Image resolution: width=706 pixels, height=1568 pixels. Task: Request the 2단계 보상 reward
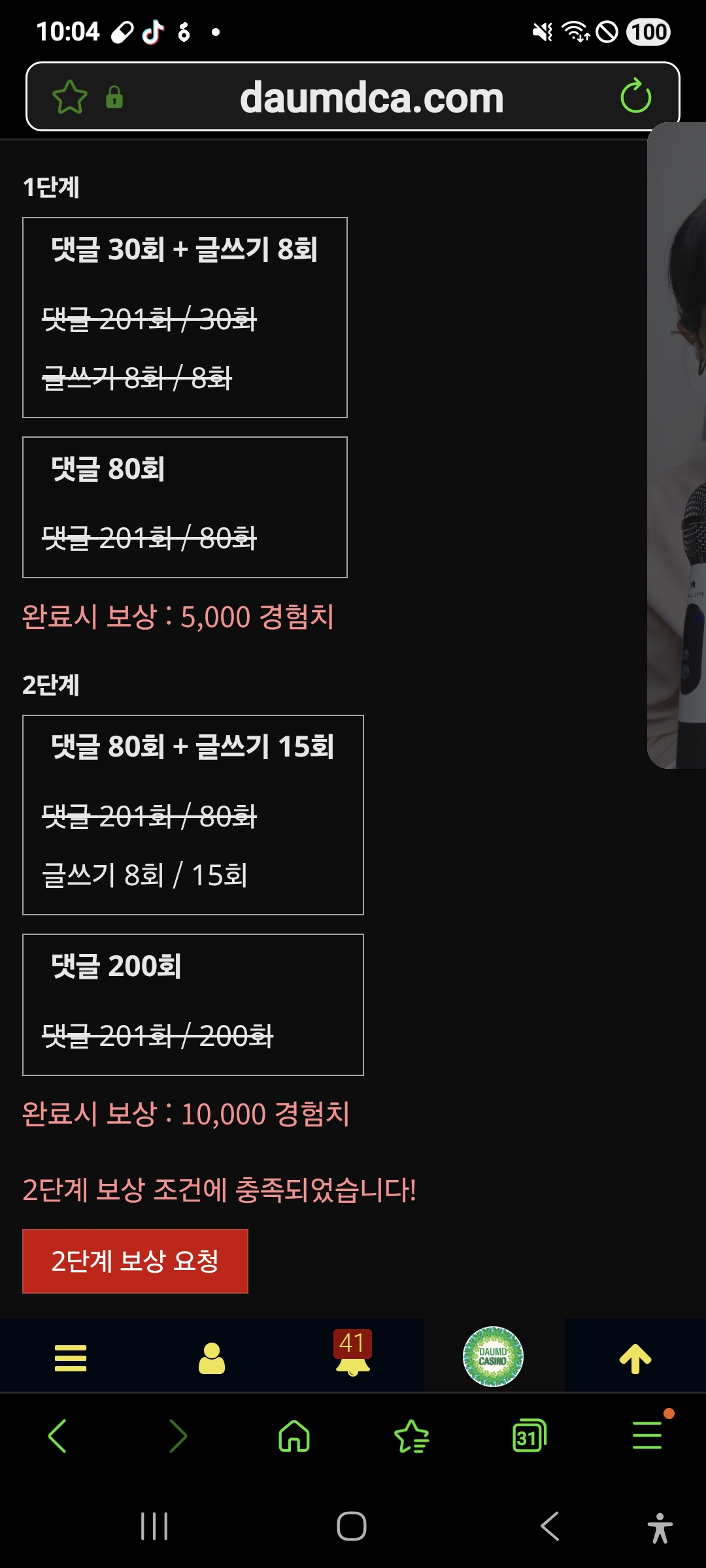[135, 1261]
